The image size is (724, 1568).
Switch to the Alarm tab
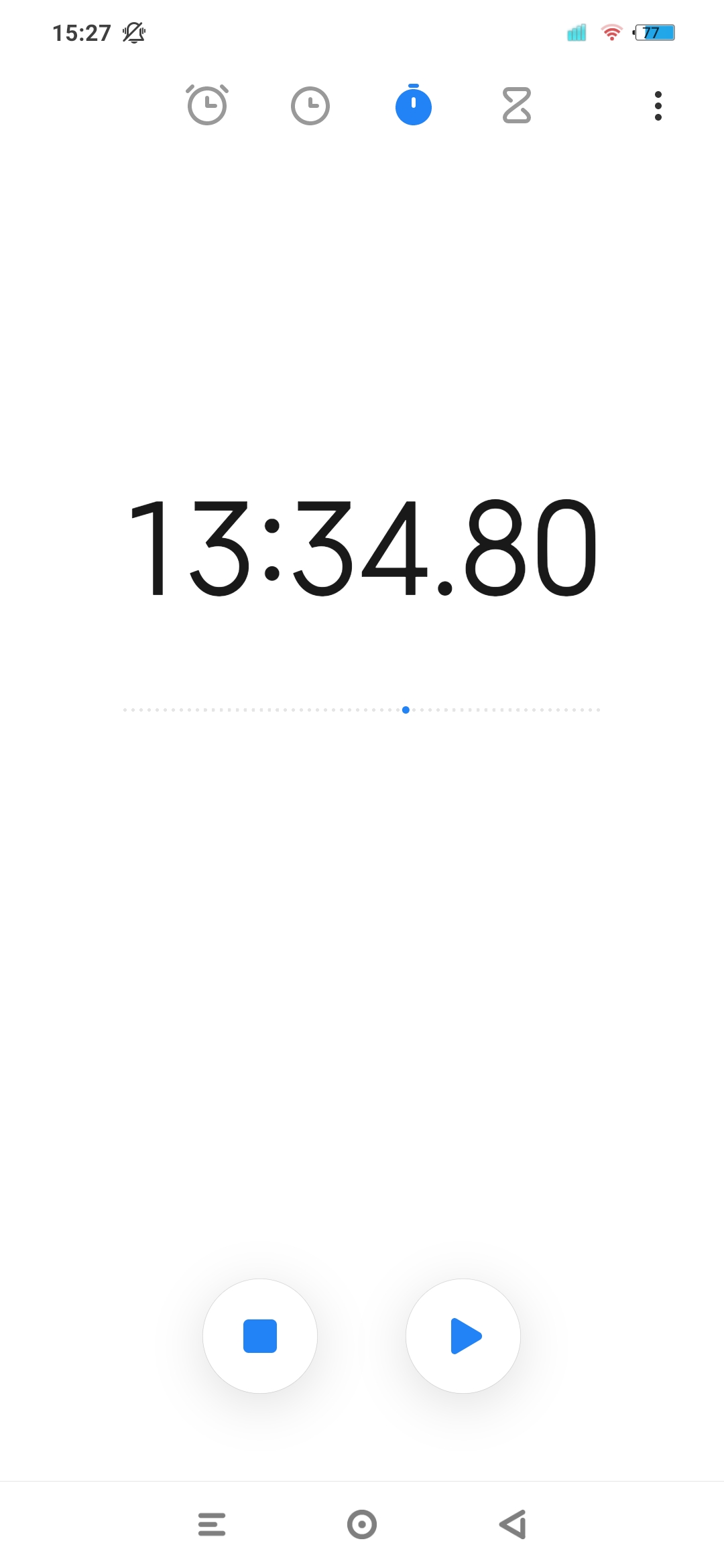(x=207, y=105)
